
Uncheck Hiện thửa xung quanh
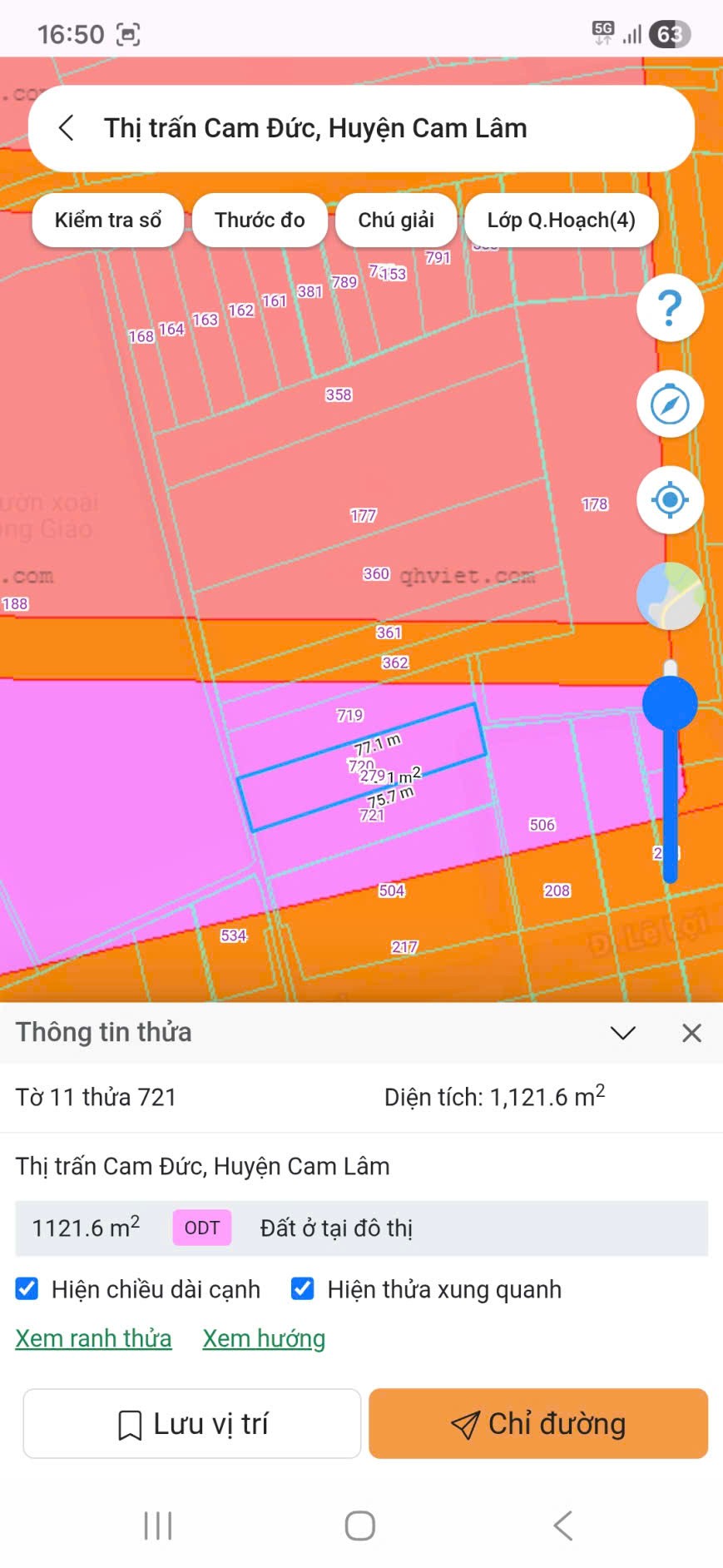point(303,1289)
